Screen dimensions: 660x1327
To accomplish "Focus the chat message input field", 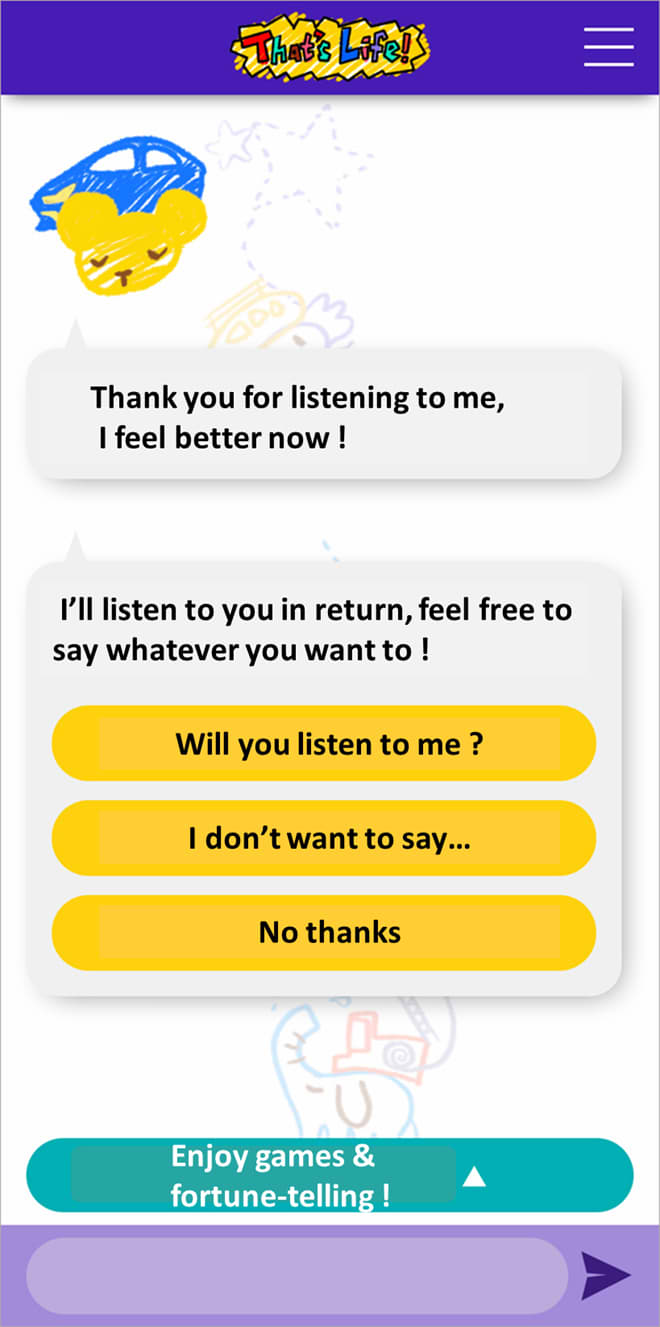I will tap(296, 1276).
